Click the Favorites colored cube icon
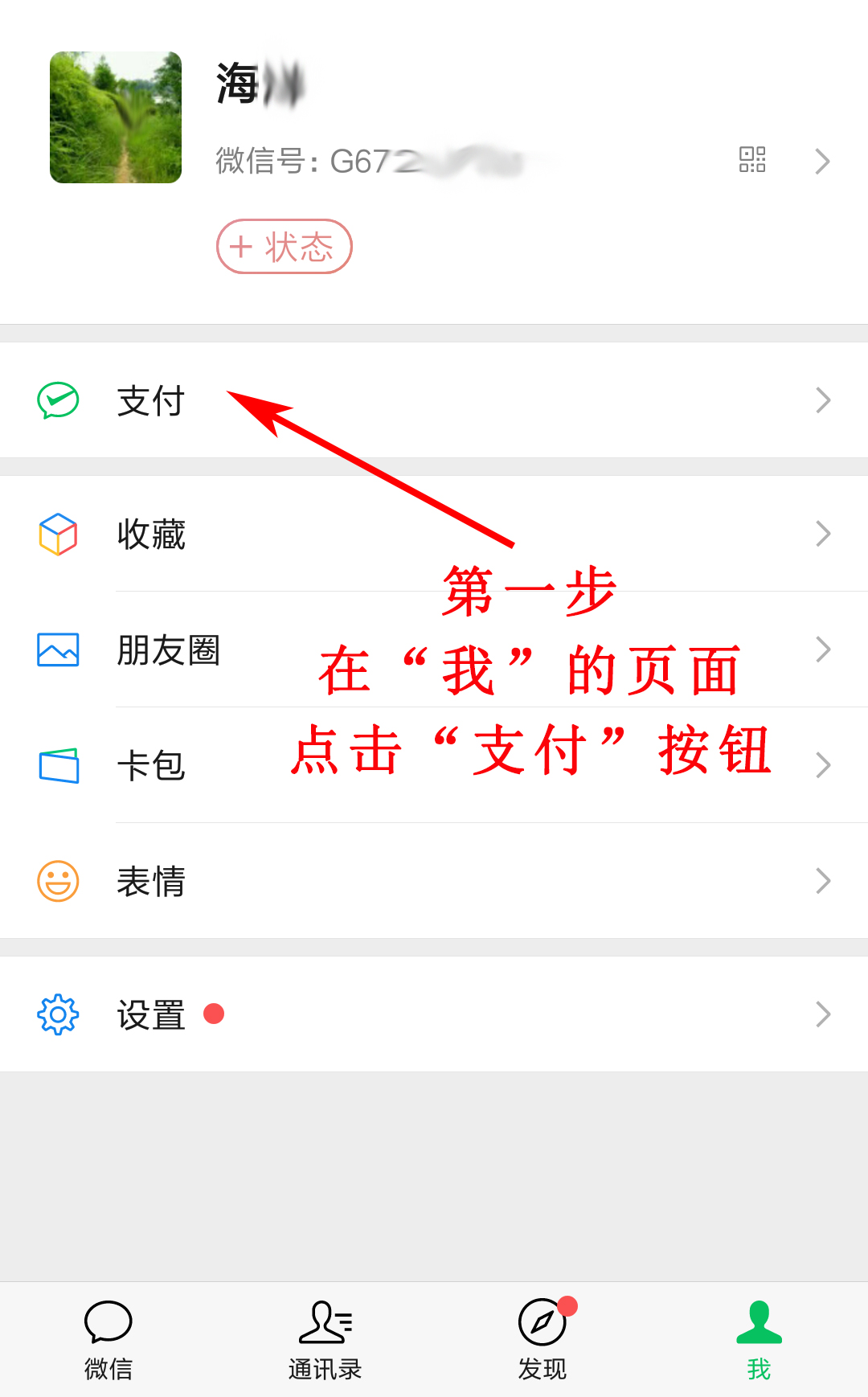 pos(57,532)
